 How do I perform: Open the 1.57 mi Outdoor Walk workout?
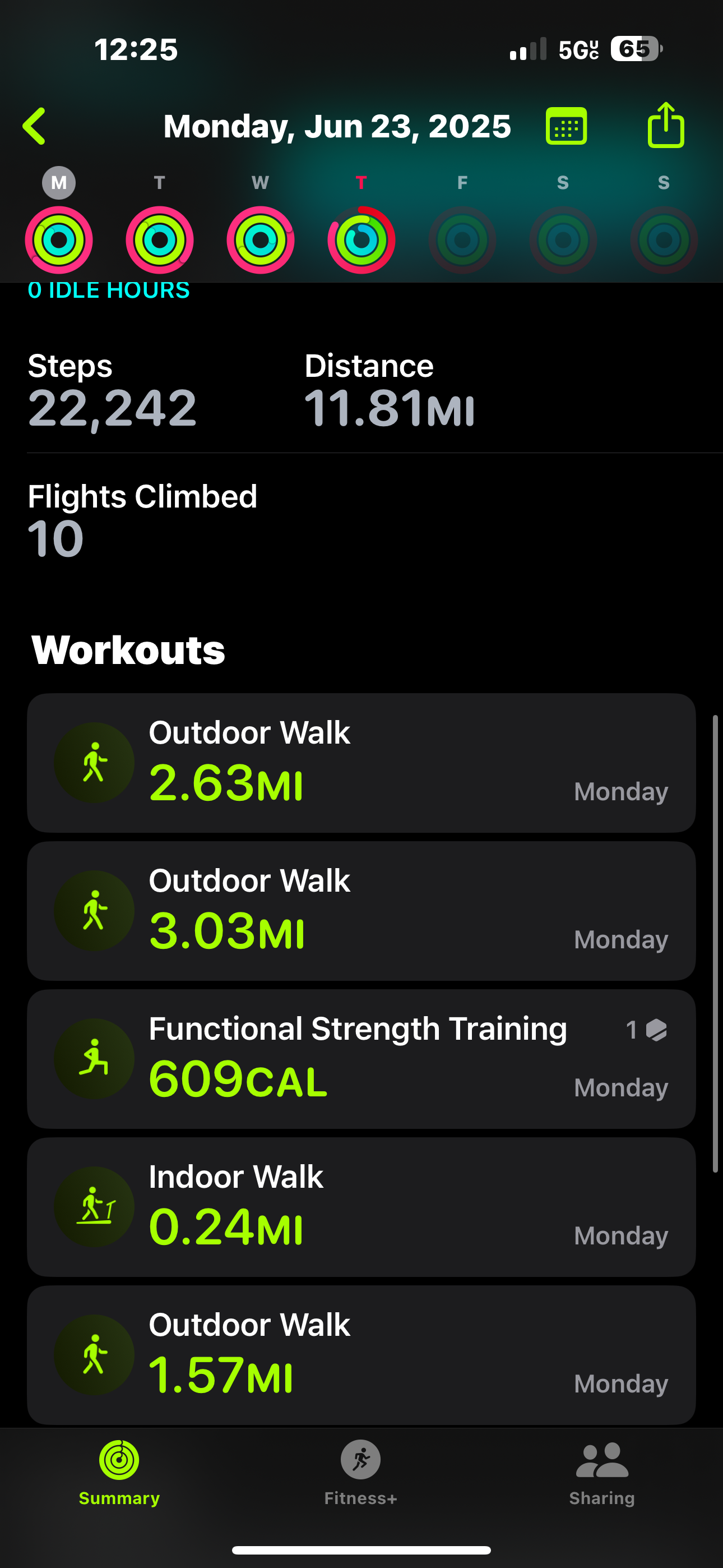pyautogui.click(x=361, y=1354)
